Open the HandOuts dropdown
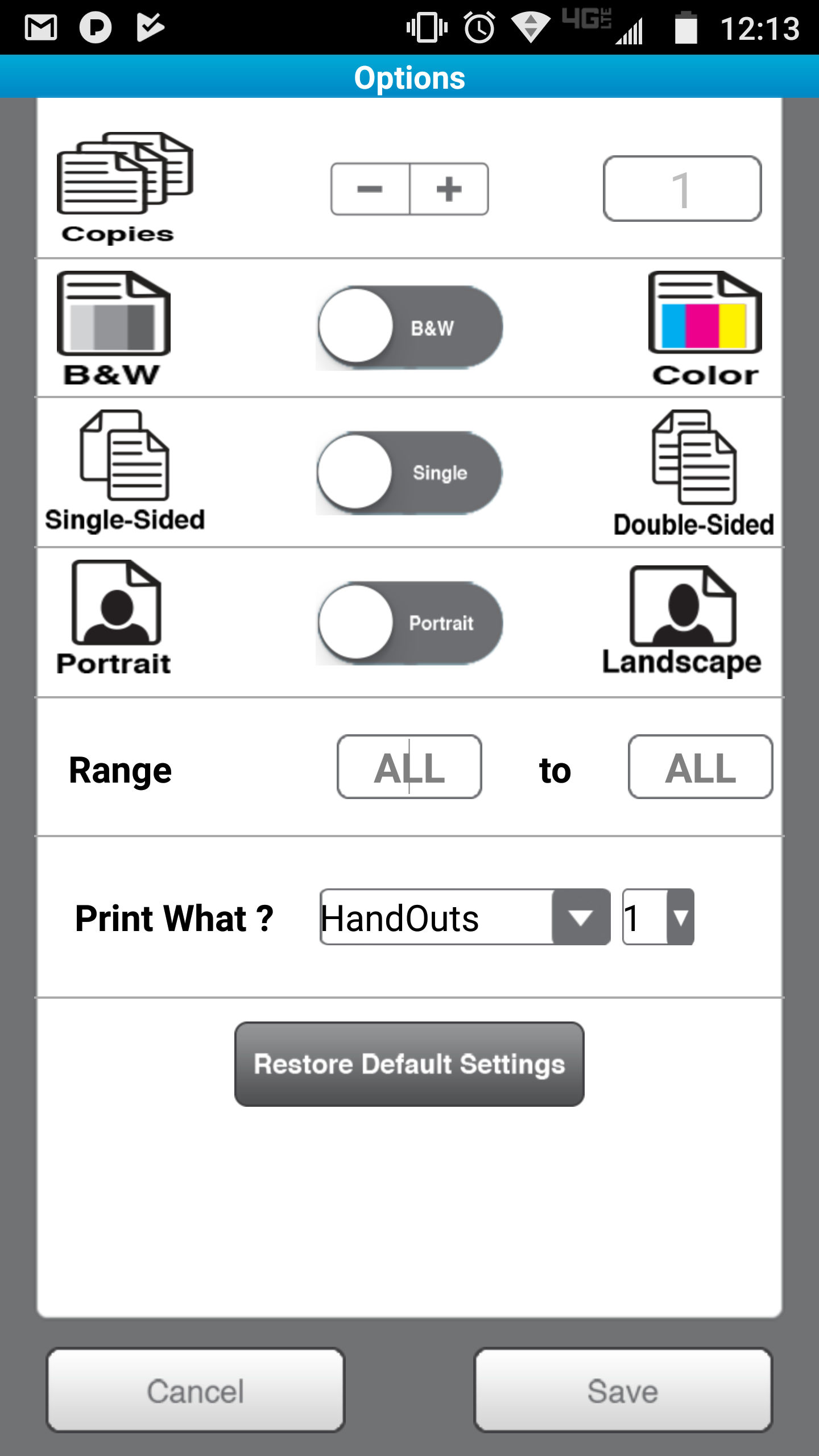Screen dimensions: 819x1456 click(465, 917)
